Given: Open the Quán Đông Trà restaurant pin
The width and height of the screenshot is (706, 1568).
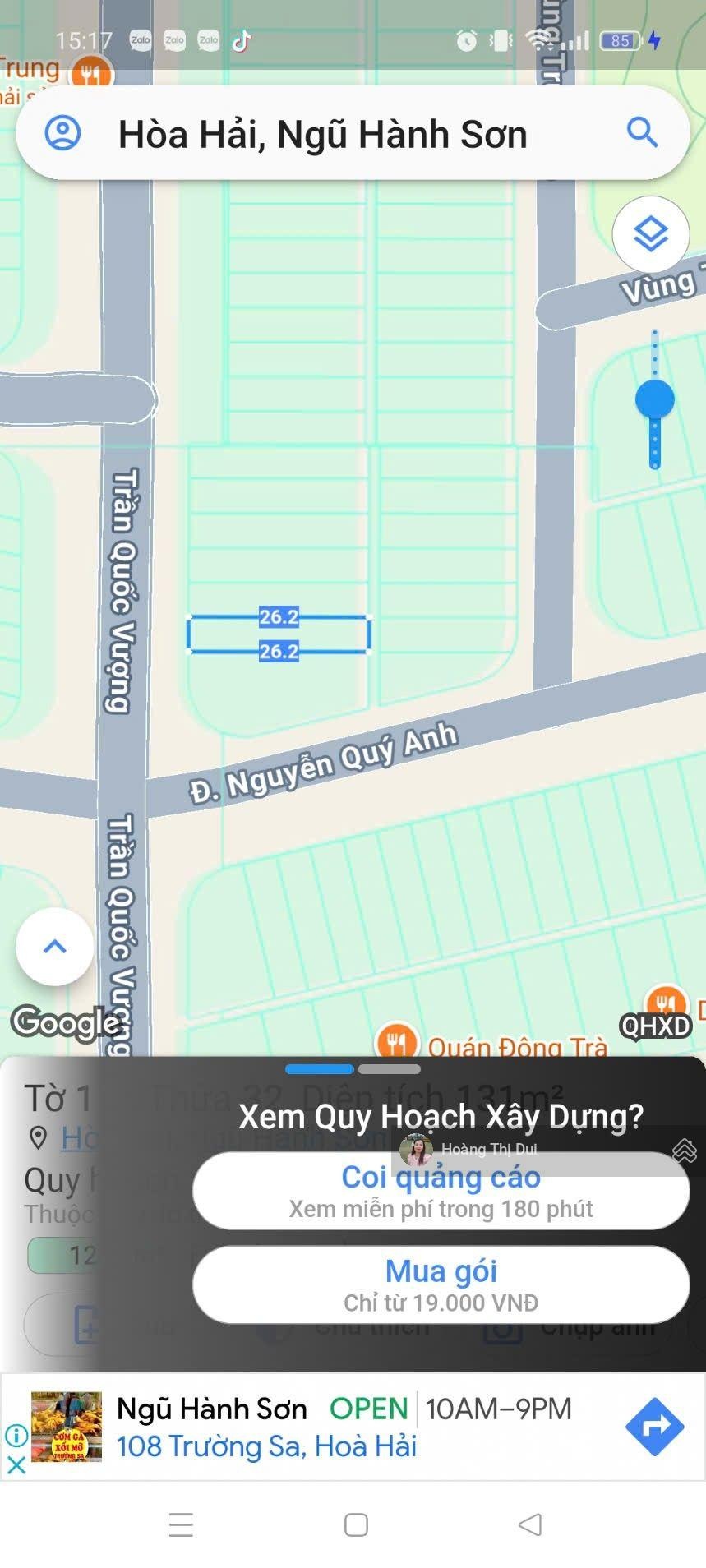Looking at the screenshot, I should 397,1042.
